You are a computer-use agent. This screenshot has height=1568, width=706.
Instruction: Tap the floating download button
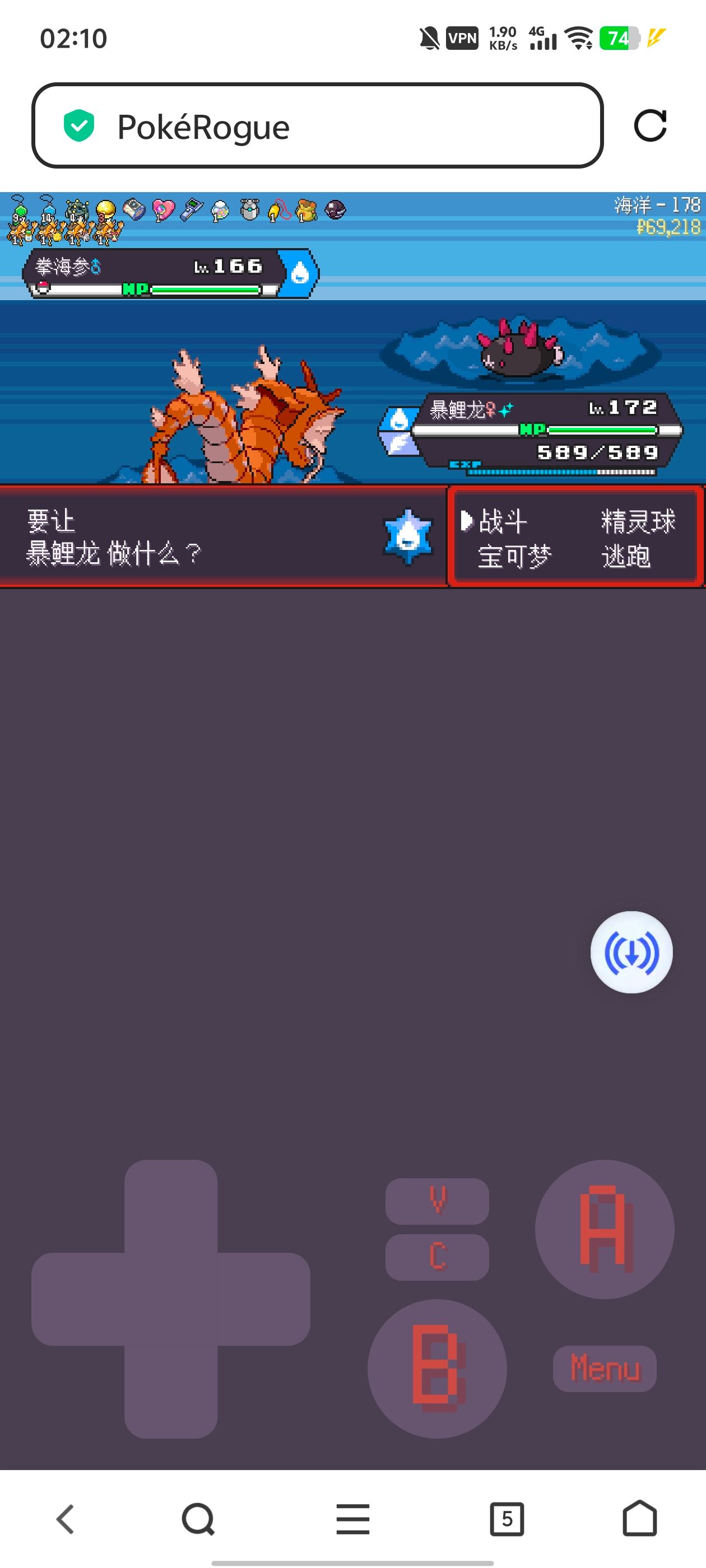631,952
